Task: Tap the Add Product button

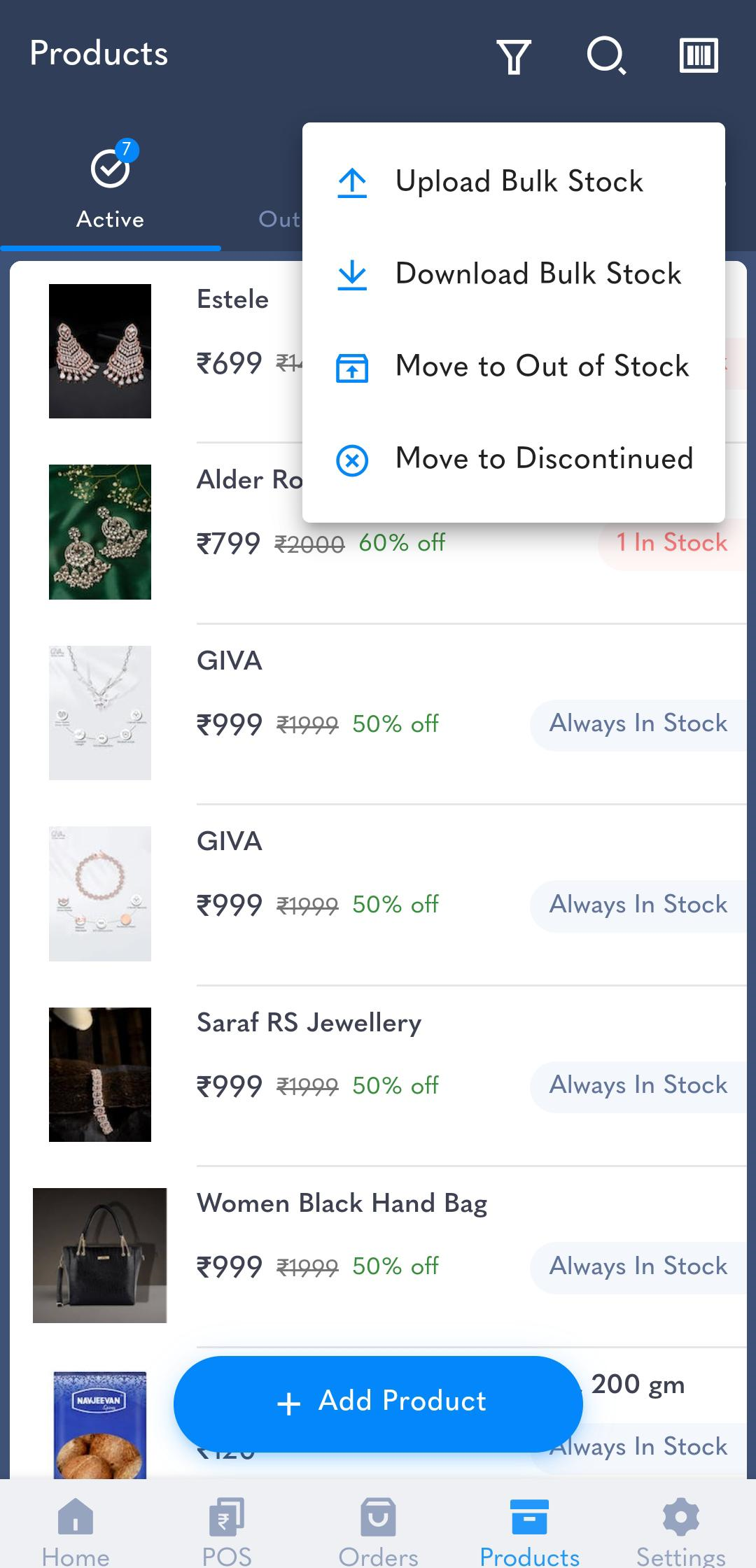Action: point(378,1402)
